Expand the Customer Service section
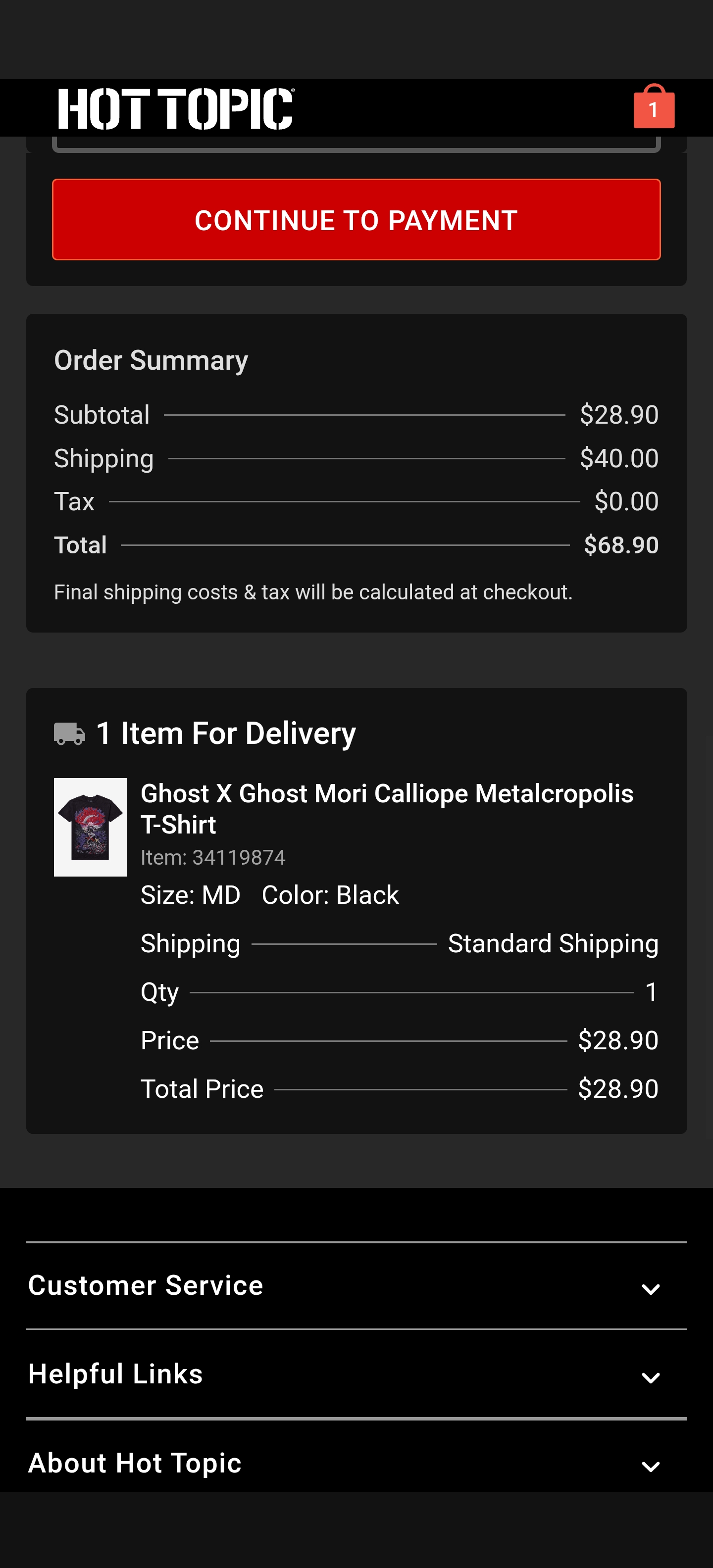713x1568 pixels. 356,1285
